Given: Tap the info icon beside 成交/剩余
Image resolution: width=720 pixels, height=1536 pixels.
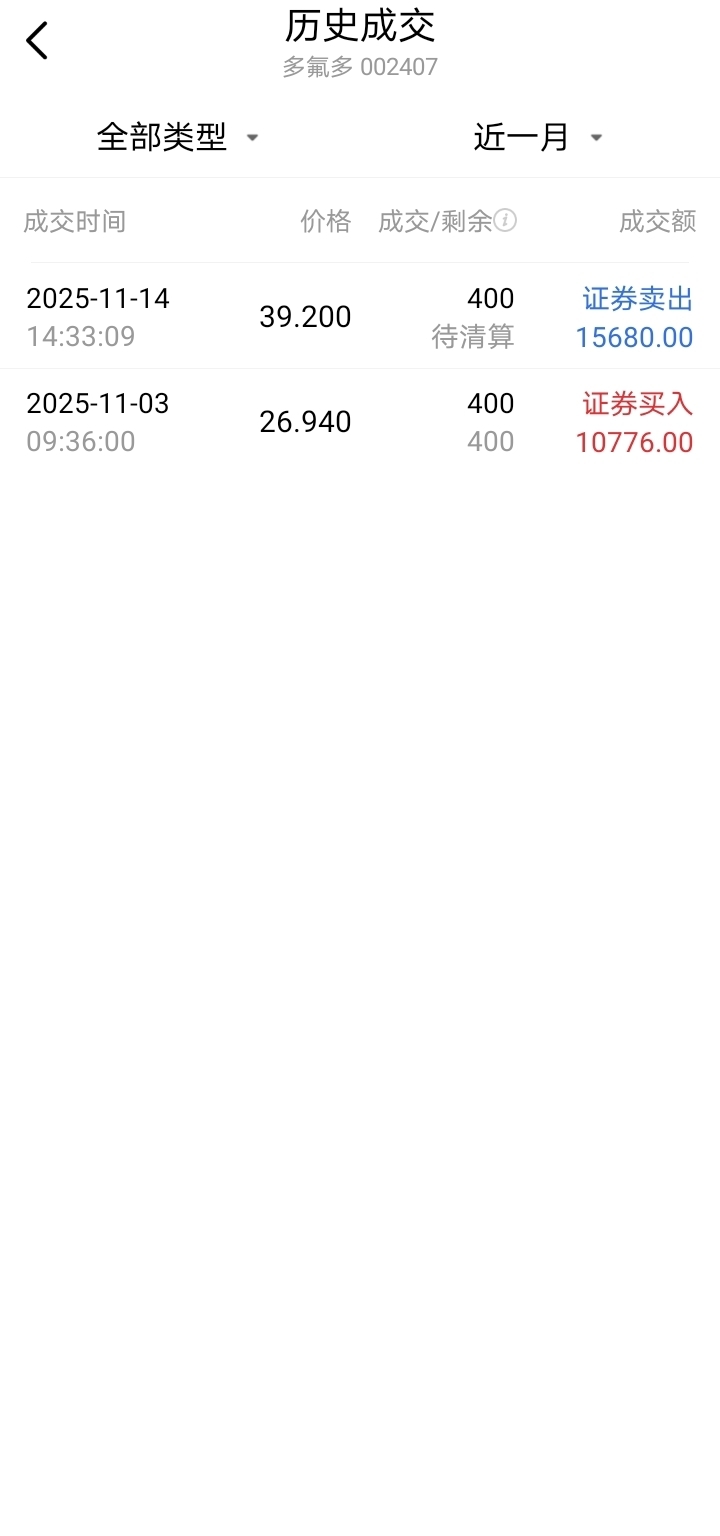Looking at the screenshot, I should click(505, 220).
